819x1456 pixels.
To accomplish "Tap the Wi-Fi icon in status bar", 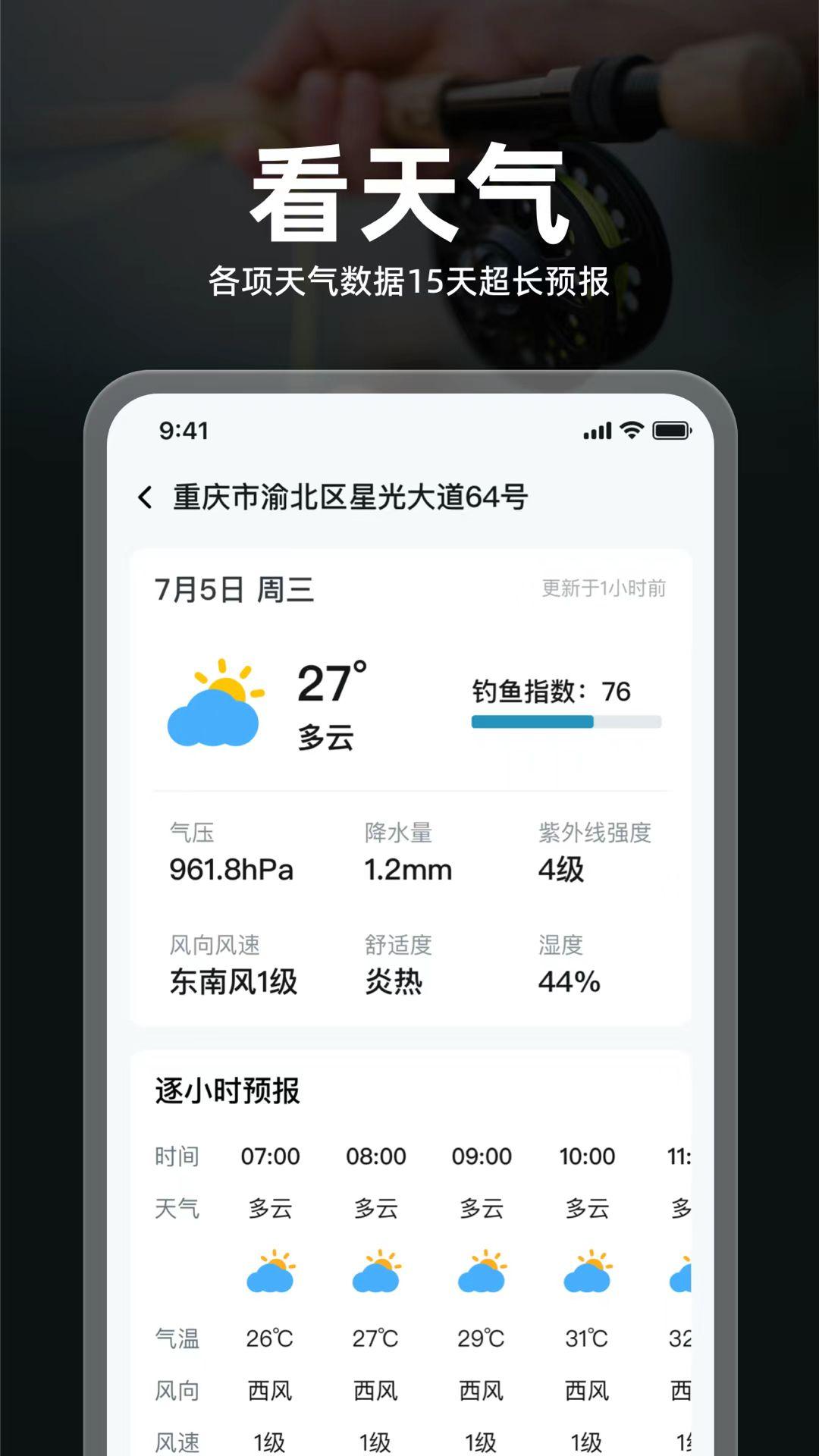I will [x=630, y=430].
